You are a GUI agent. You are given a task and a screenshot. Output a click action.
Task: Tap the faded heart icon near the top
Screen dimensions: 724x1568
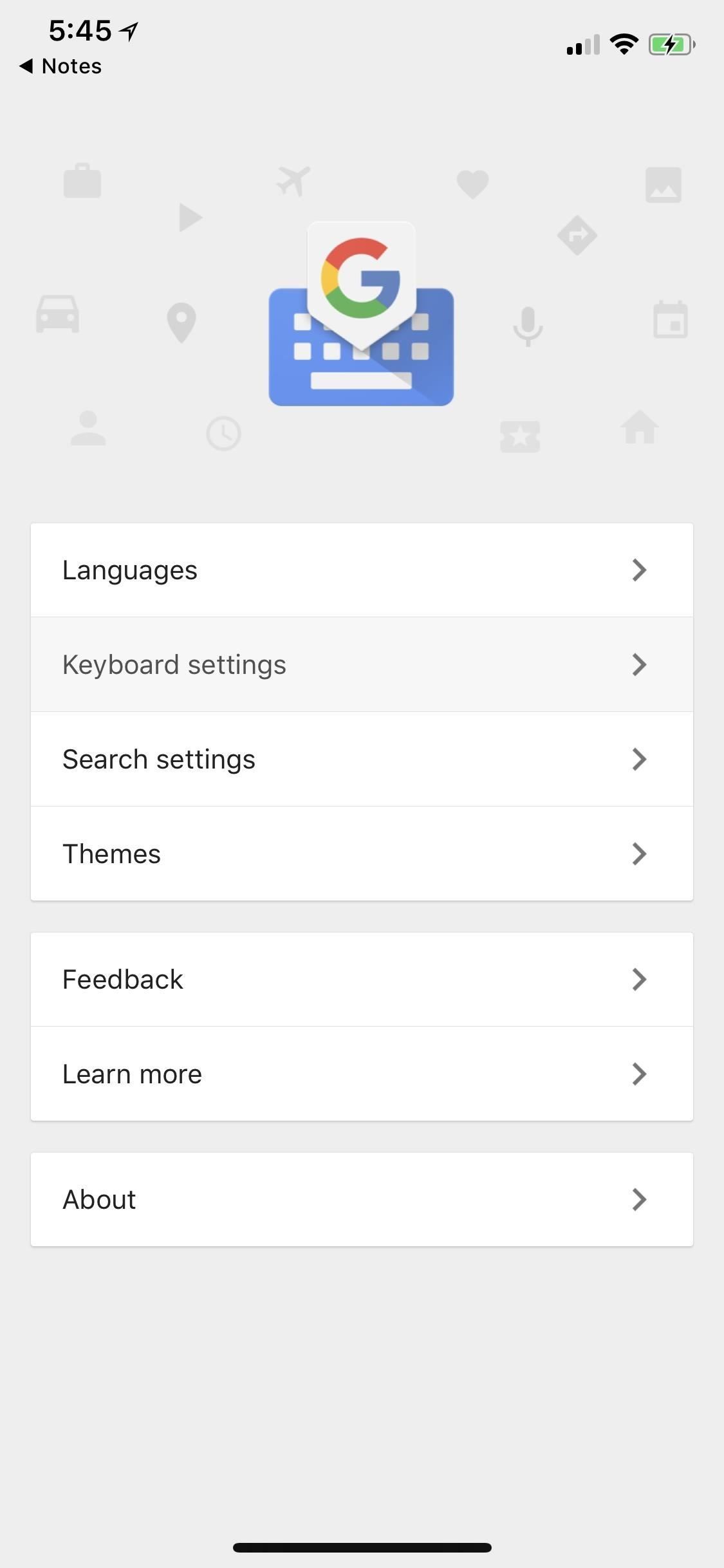coord(473,183)
